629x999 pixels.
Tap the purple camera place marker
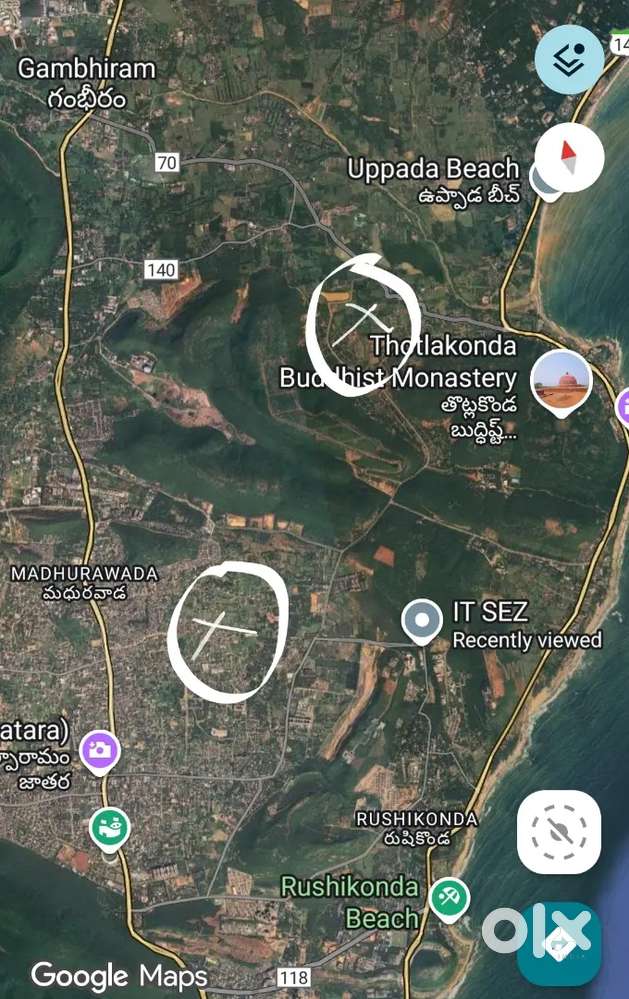[x=99, y=751]
